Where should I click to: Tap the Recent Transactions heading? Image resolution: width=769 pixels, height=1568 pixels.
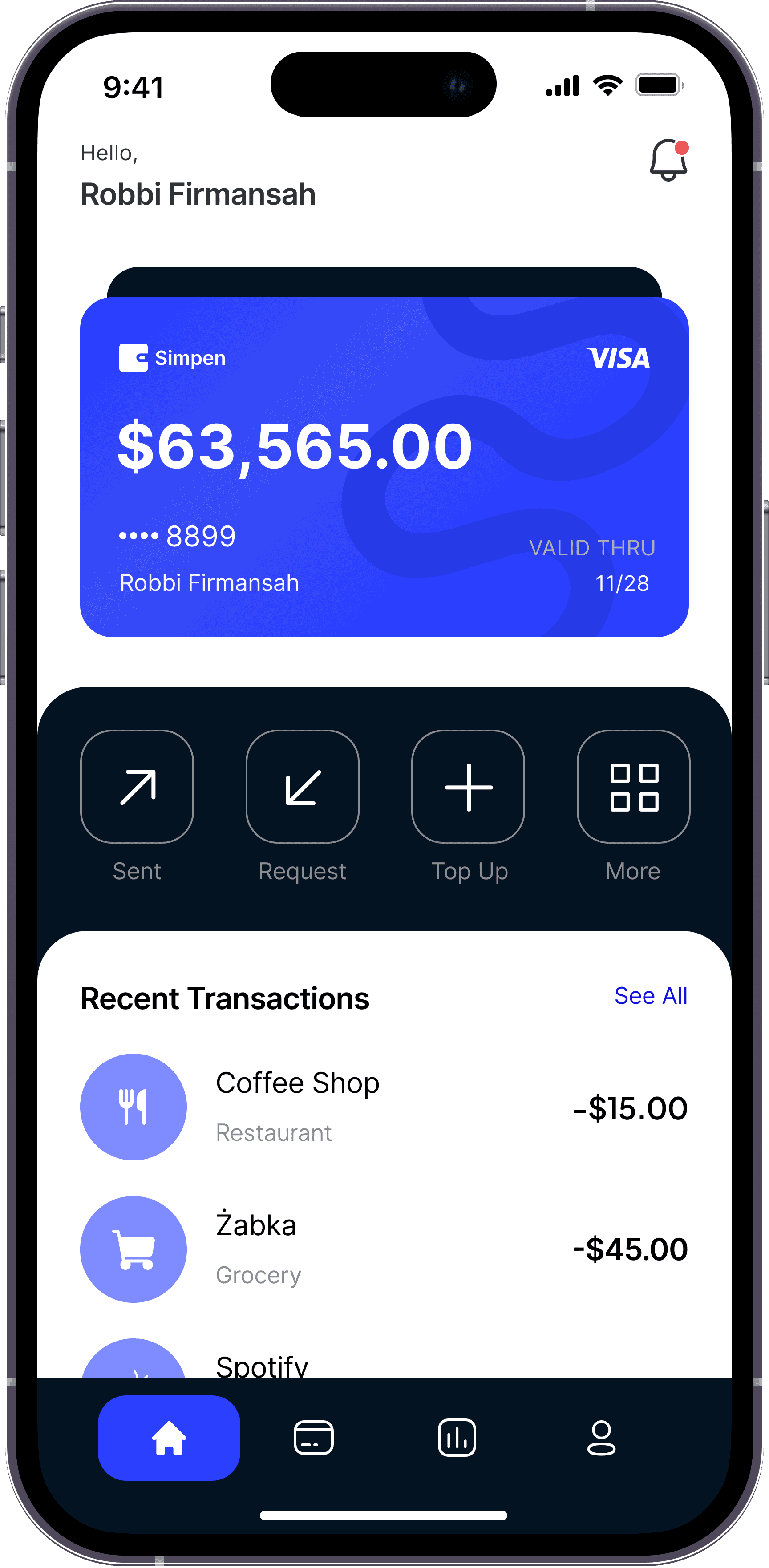point(225,998)
